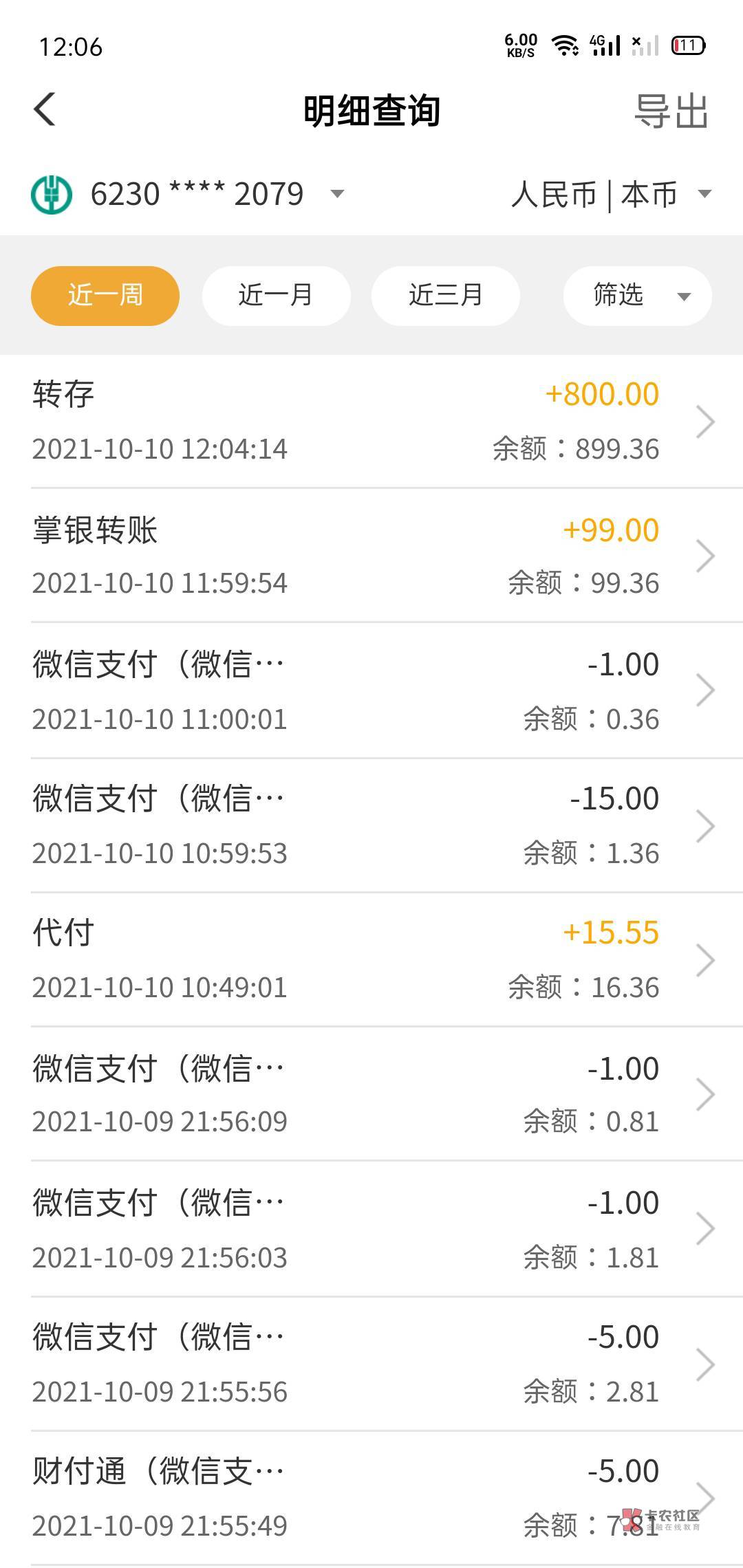743x1568 pixels.
Task: Open the 掌银转账 +99.00 transaction
Action: point(371,556)
